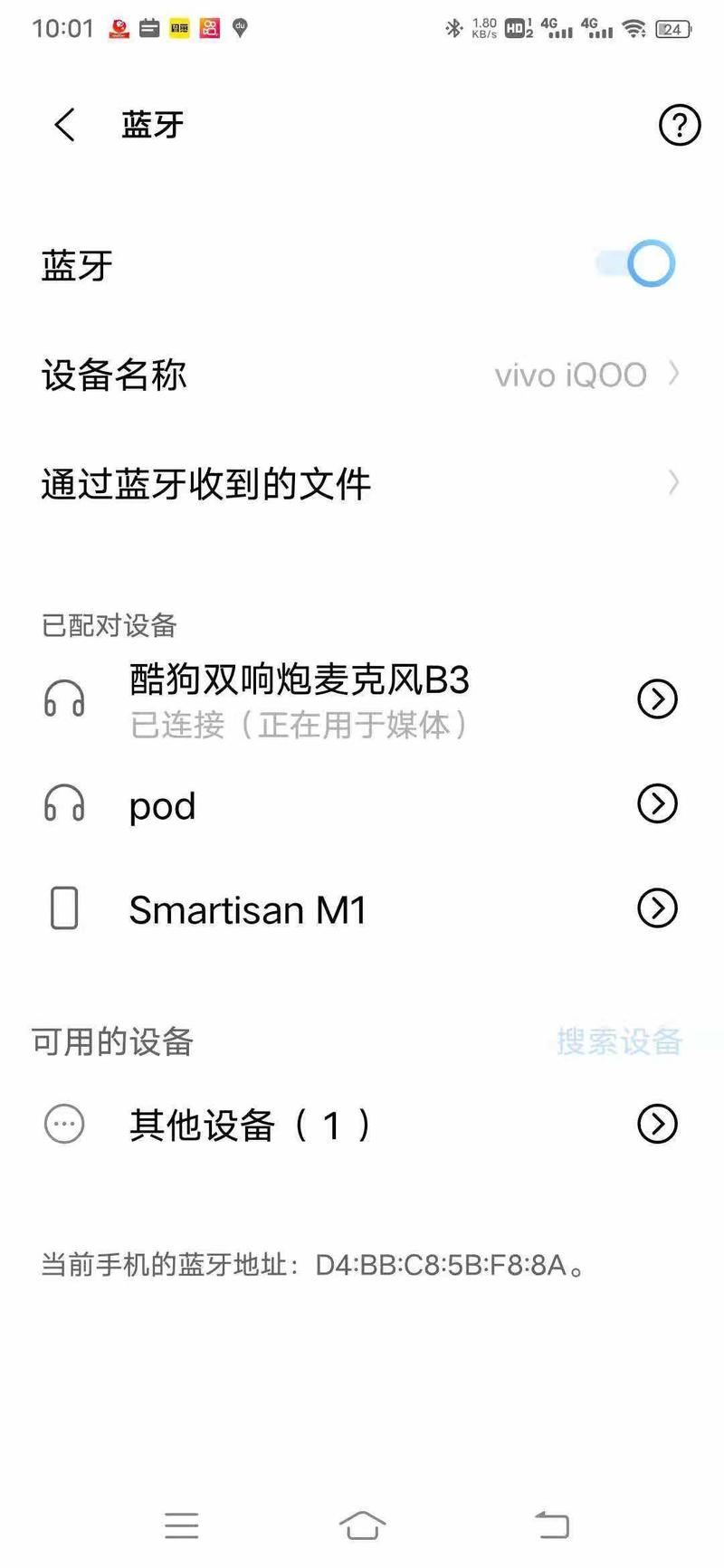Open details arrow for 酷狗双响炮麦克风B3

657,699
